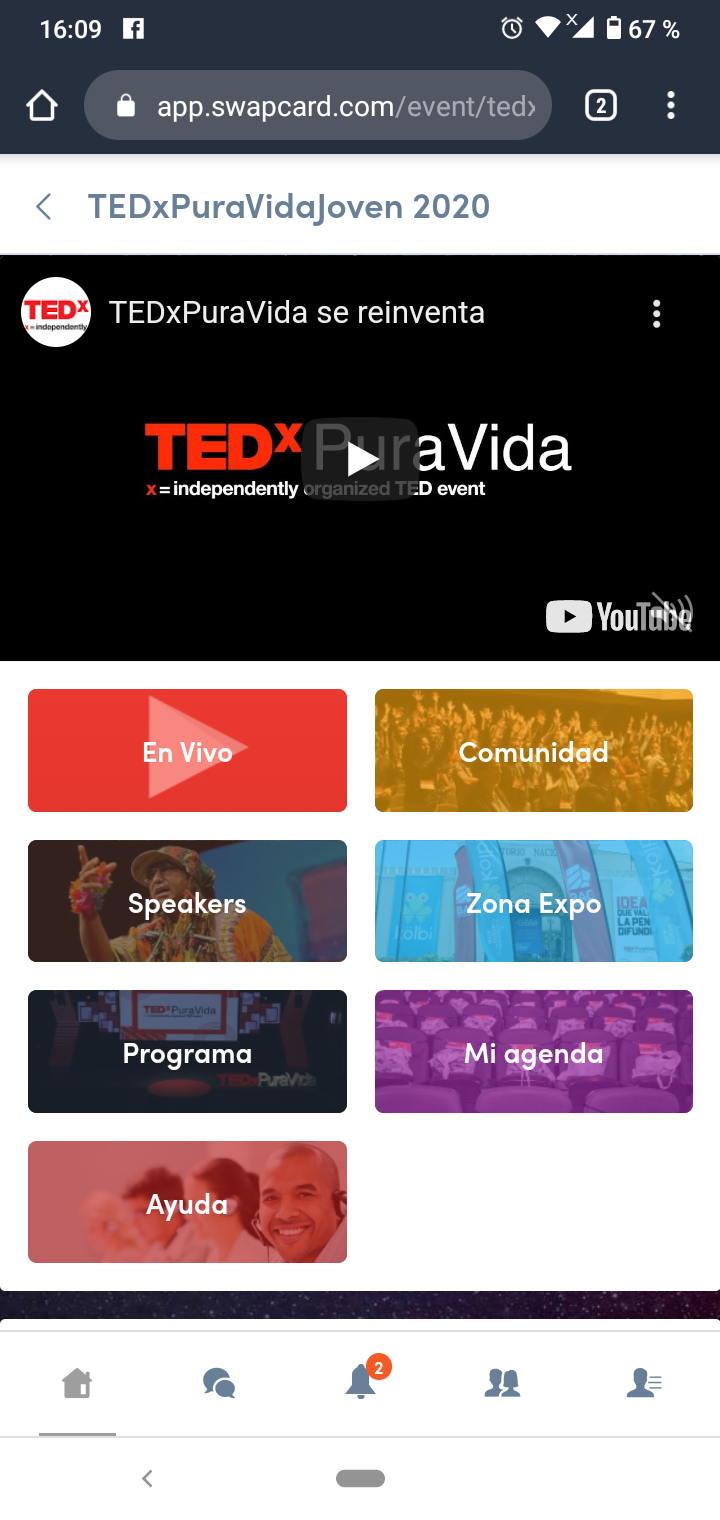The height and width of the screenshot is (1520, 720).
Task: Open the chat messages tab
Action: [219, 1383]
